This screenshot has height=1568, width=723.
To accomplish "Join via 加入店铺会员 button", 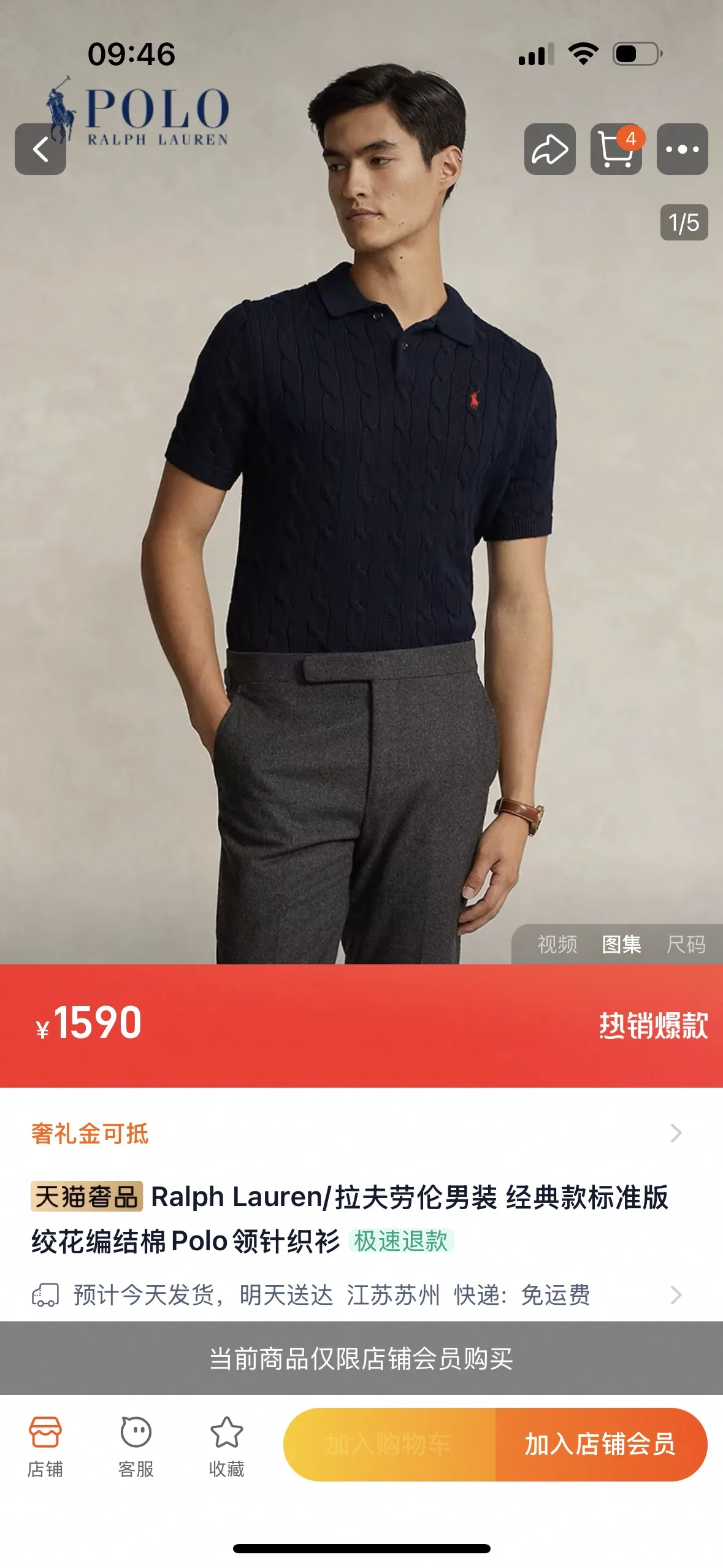I will pos(600,1444).
